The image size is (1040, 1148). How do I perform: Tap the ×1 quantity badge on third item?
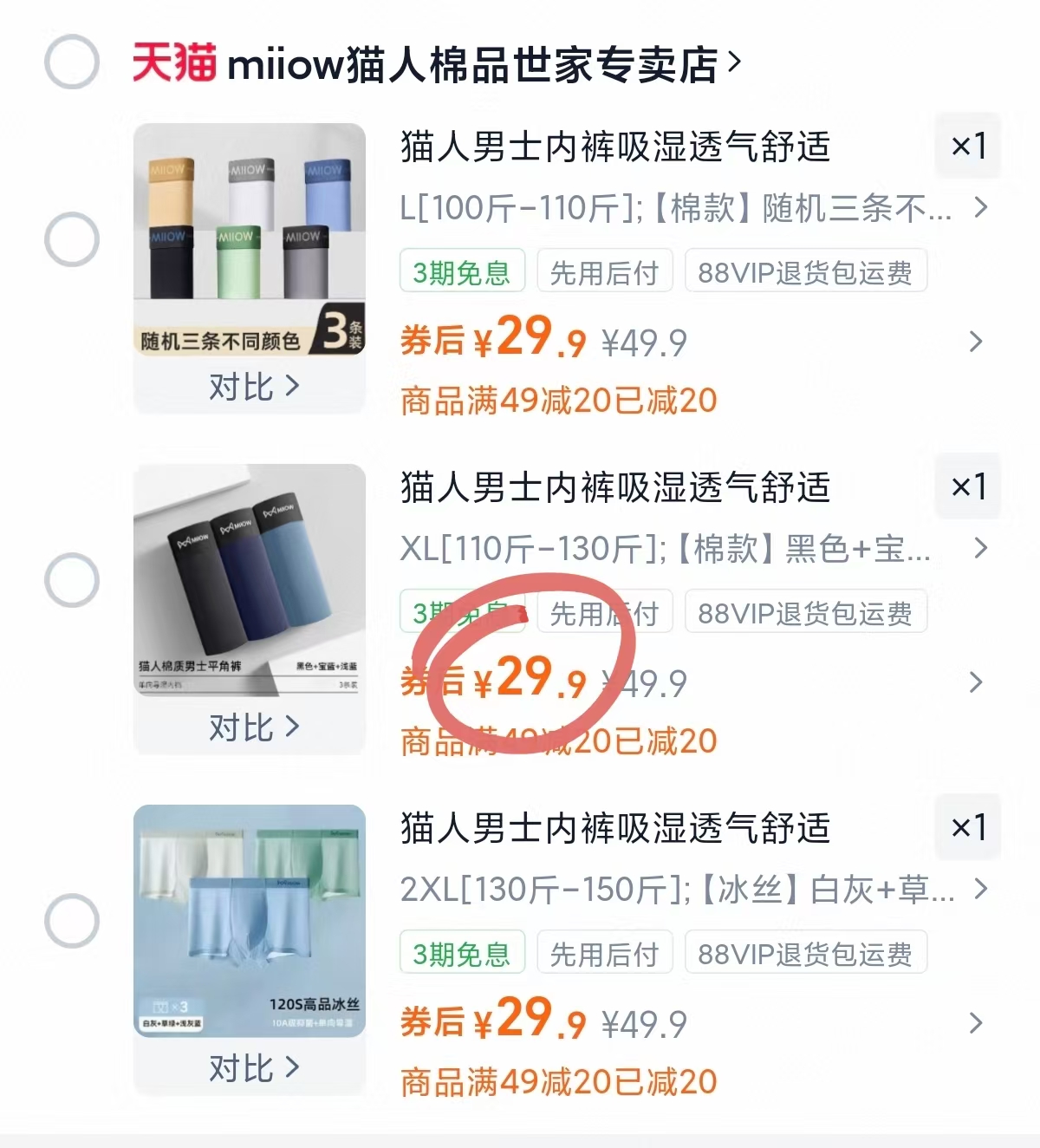(968, 828)
